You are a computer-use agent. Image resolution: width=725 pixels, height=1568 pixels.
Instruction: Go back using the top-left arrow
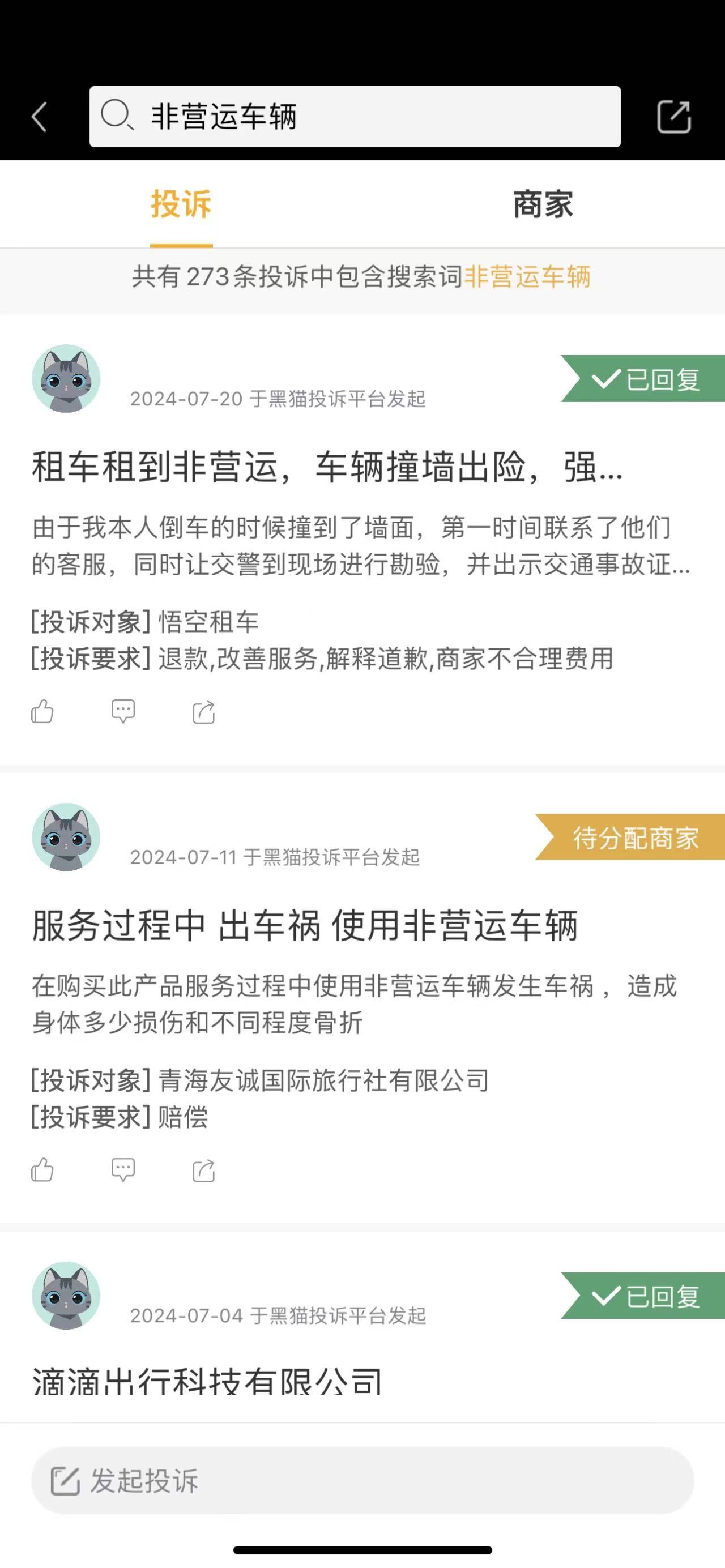40,116
